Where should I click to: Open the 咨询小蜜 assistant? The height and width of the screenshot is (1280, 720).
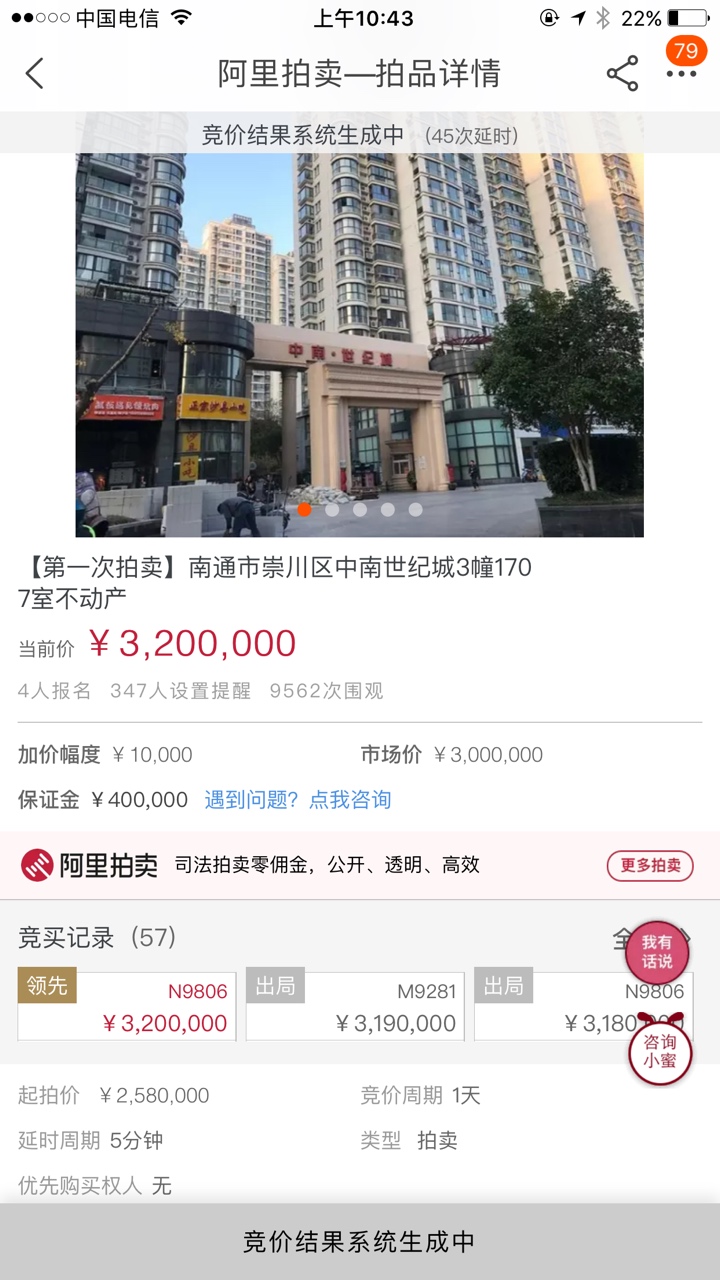[x=660, y=1051]
